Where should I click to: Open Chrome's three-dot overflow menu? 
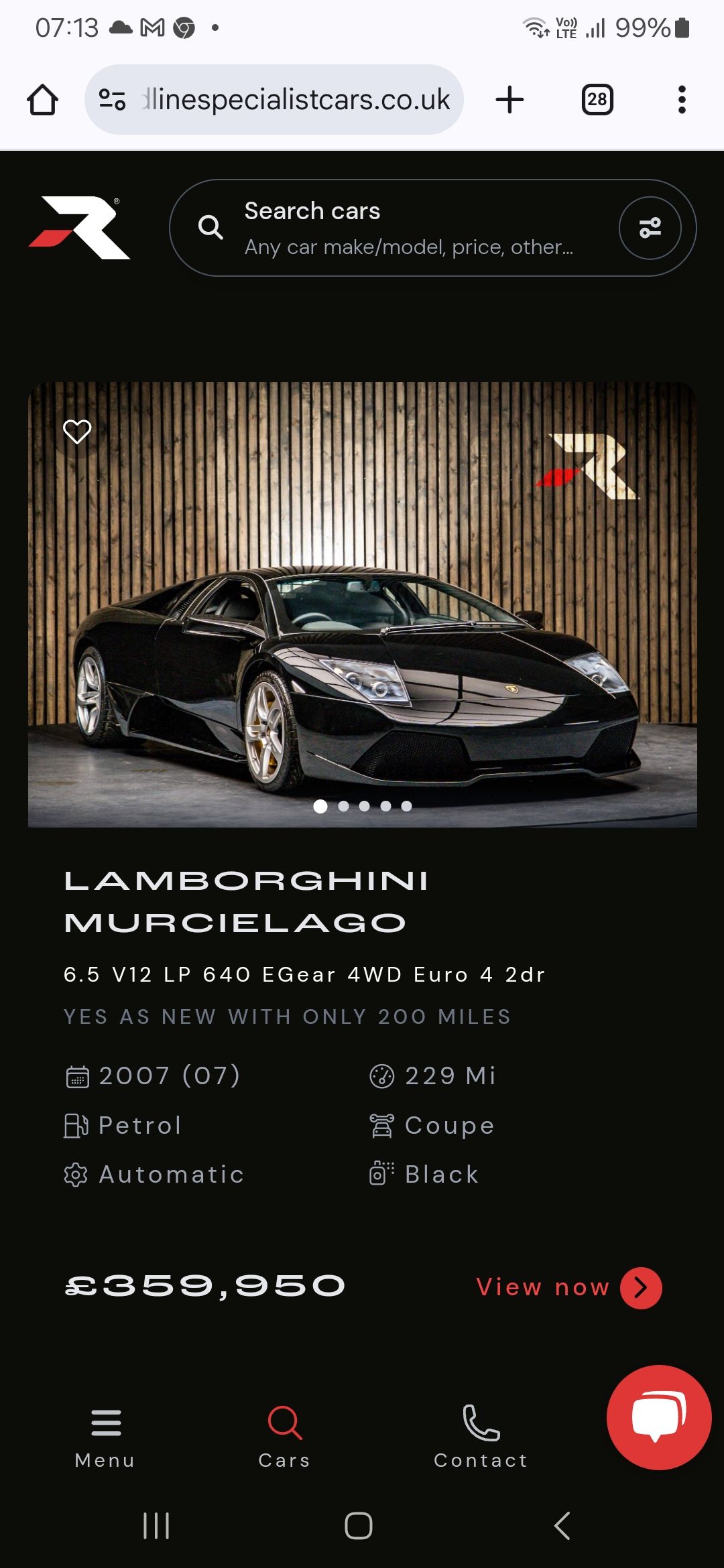(x=682, y=100)
